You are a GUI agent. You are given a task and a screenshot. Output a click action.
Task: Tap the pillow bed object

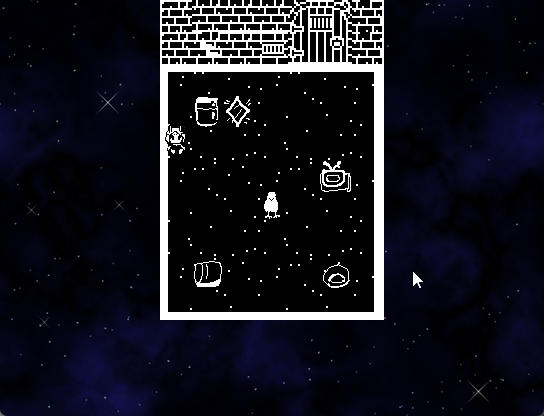click(x=207, y=274)
